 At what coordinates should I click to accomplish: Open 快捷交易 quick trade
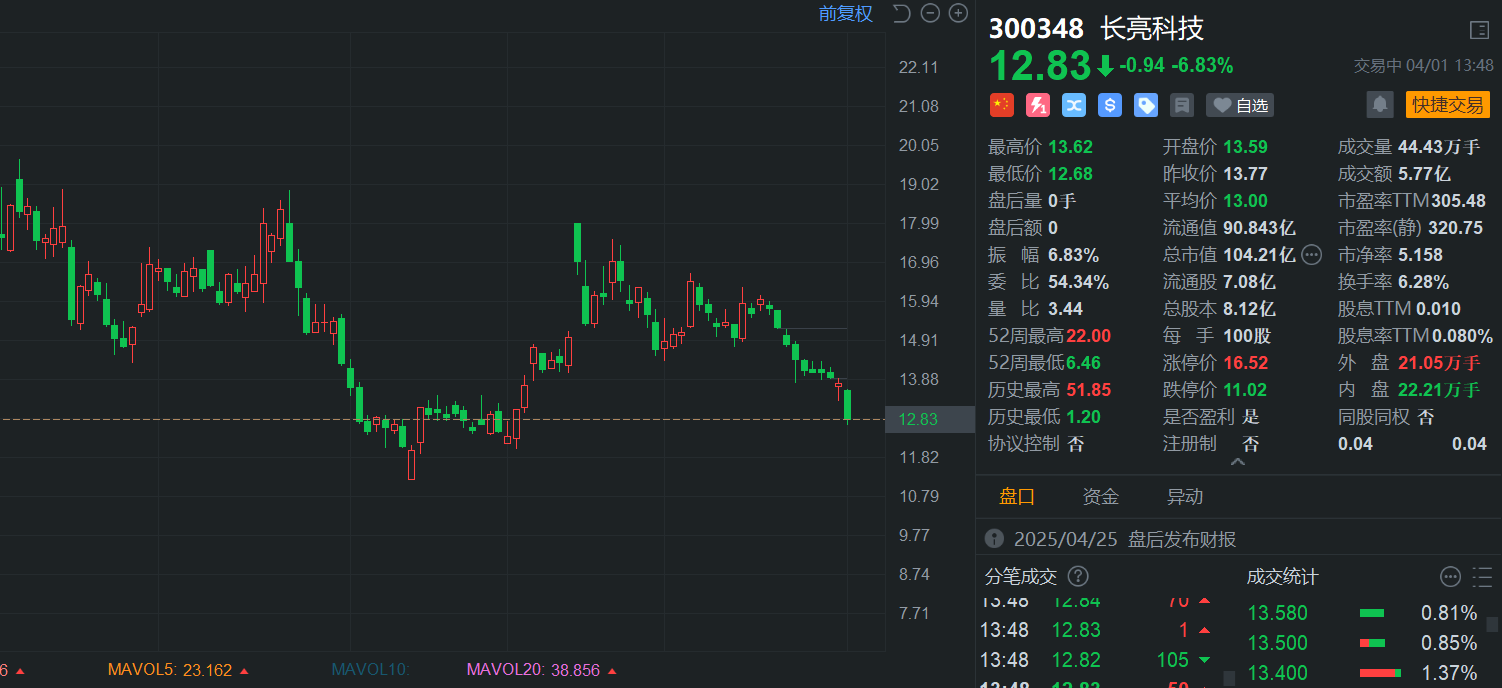coord(1447,104)
